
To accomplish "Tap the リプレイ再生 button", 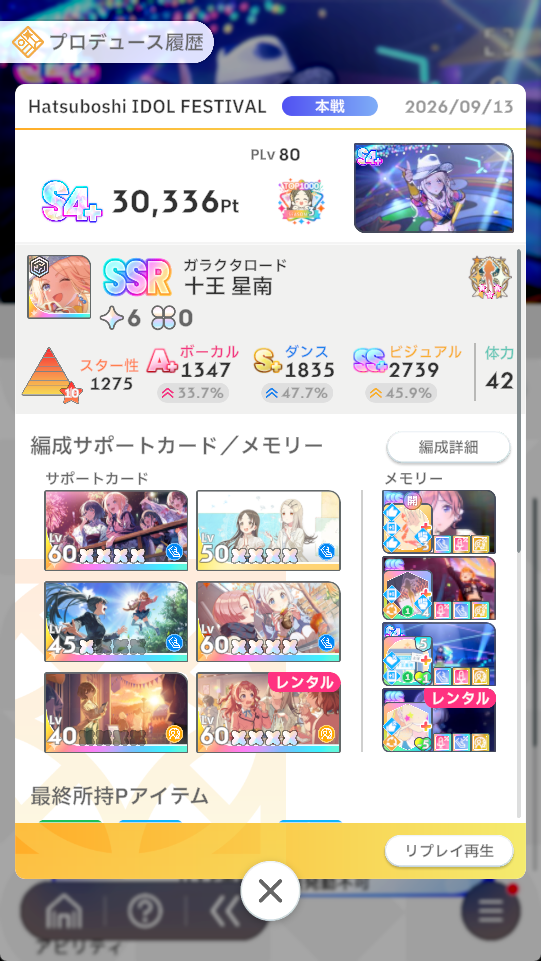I will click(x=449, y=851).
